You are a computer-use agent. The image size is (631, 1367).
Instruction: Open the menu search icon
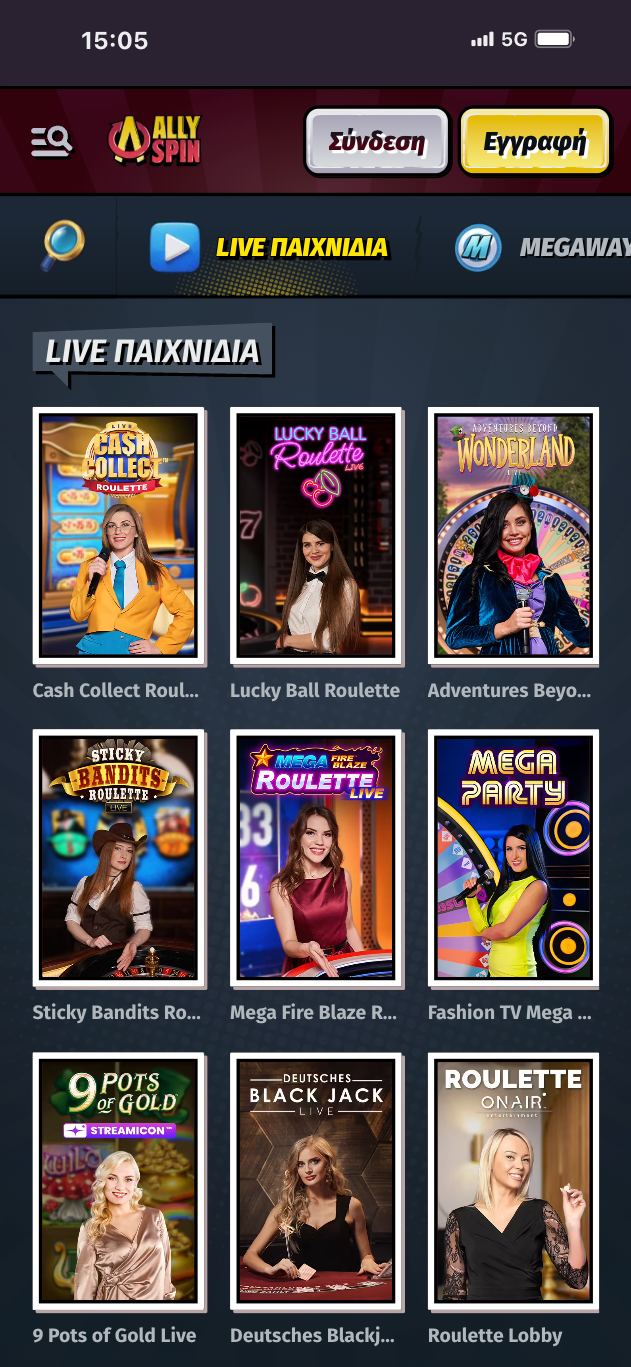[x=51, y=142]
